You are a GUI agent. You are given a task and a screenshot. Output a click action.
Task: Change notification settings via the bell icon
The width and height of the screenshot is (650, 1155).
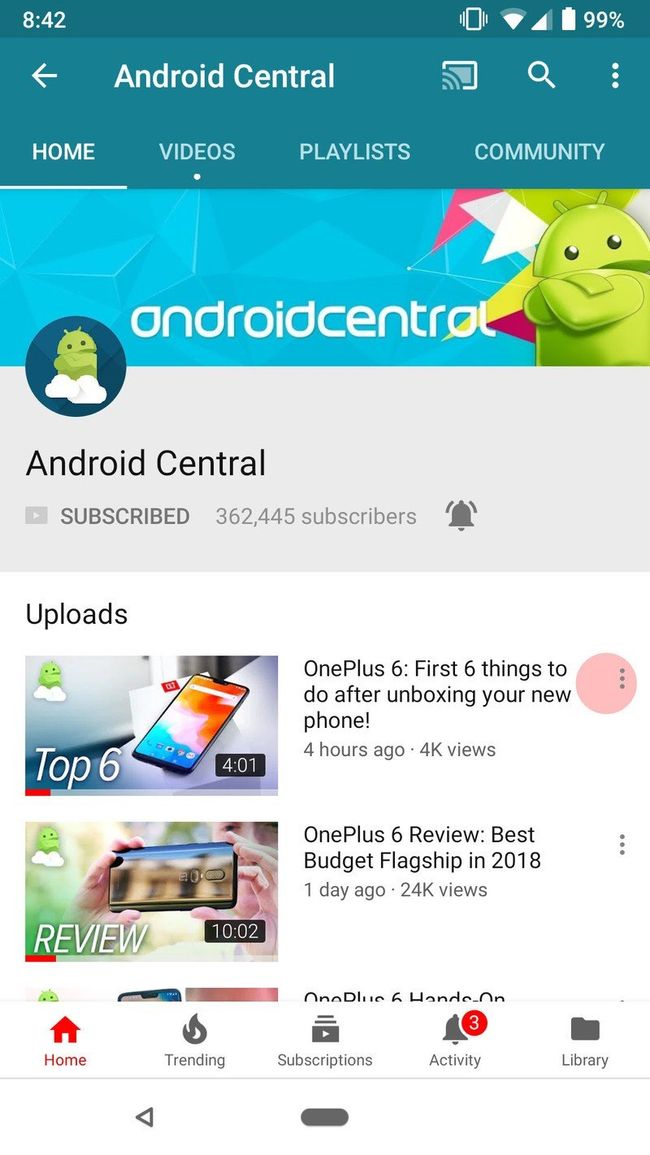point(461,516)
